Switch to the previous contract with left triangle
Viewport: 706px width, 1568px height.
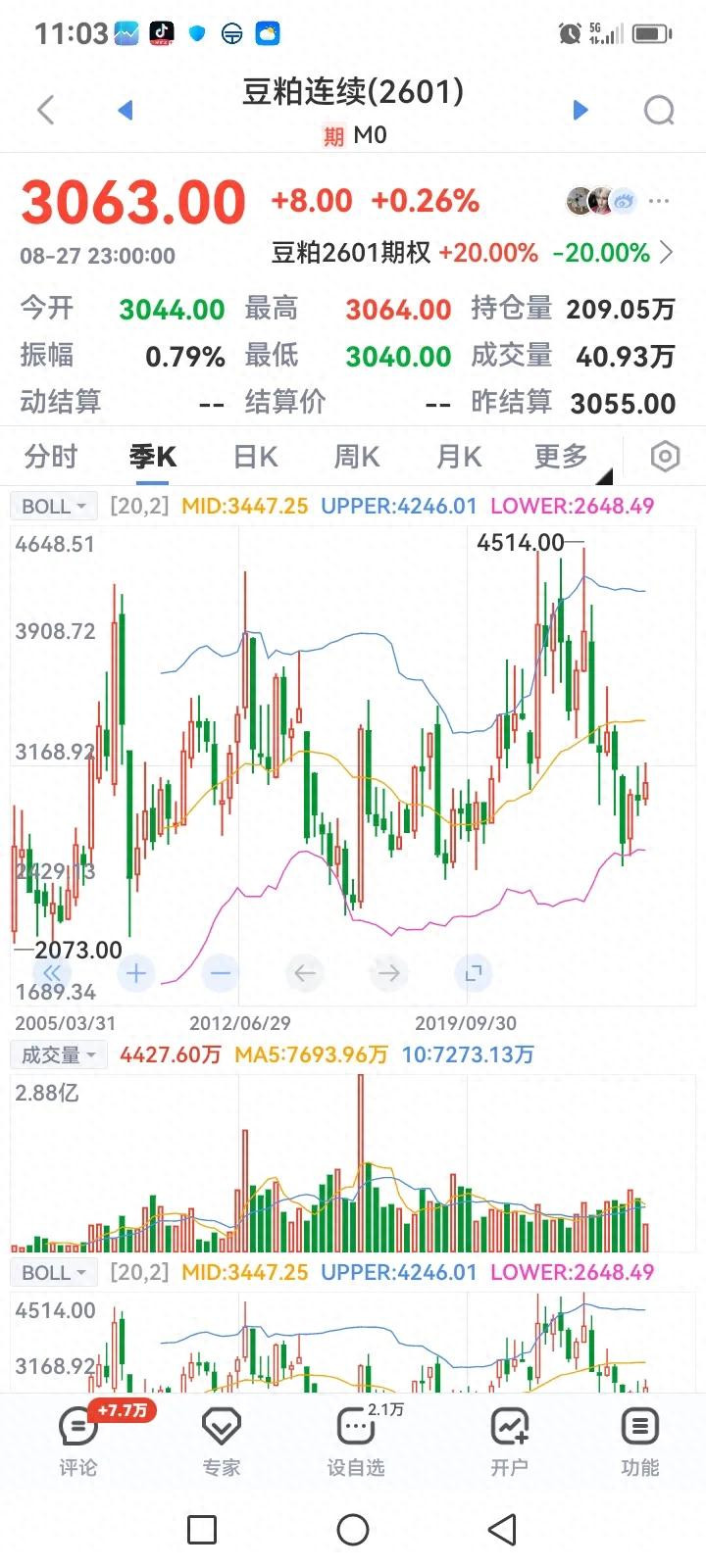coord(125,110)
